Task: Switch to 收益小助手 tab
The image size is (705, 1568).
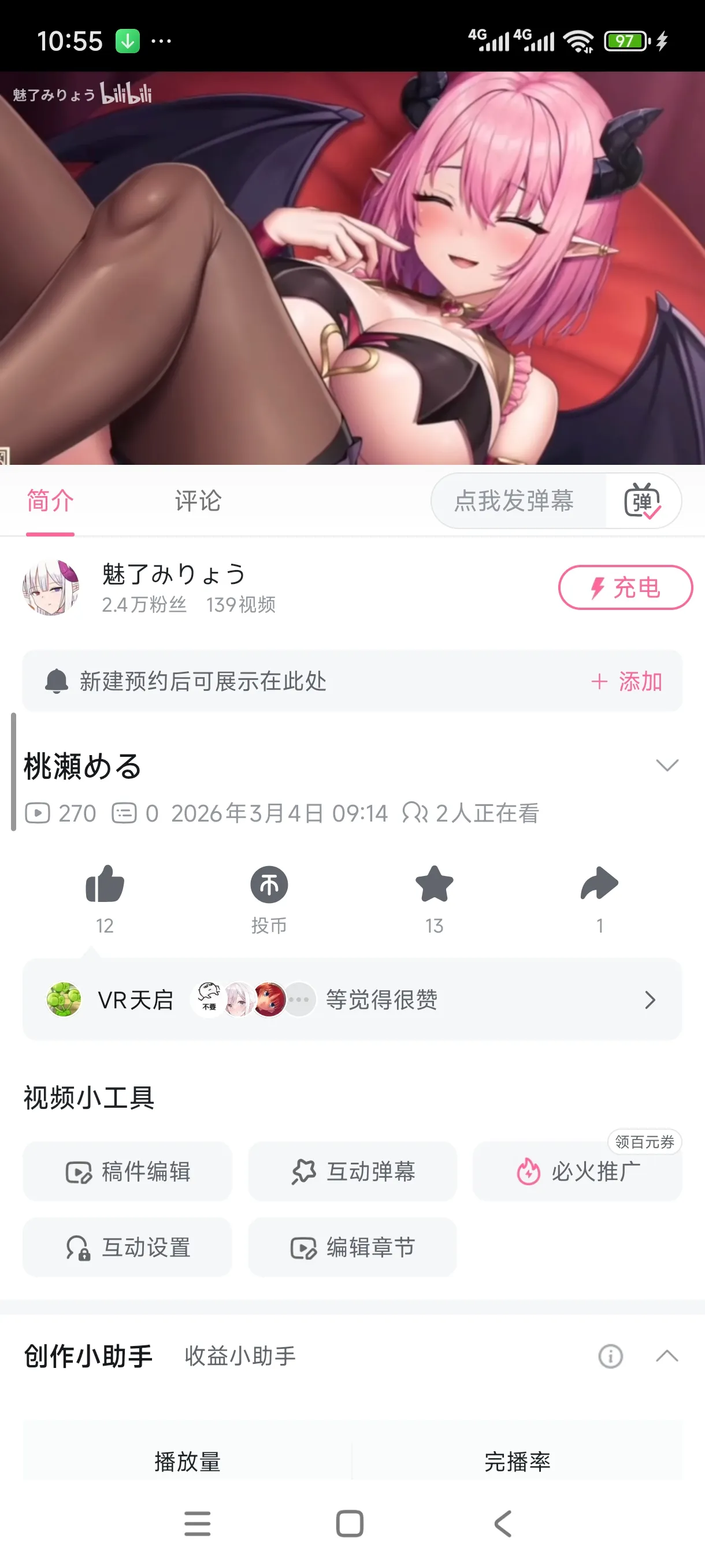Action: [x=240, y=1356]
